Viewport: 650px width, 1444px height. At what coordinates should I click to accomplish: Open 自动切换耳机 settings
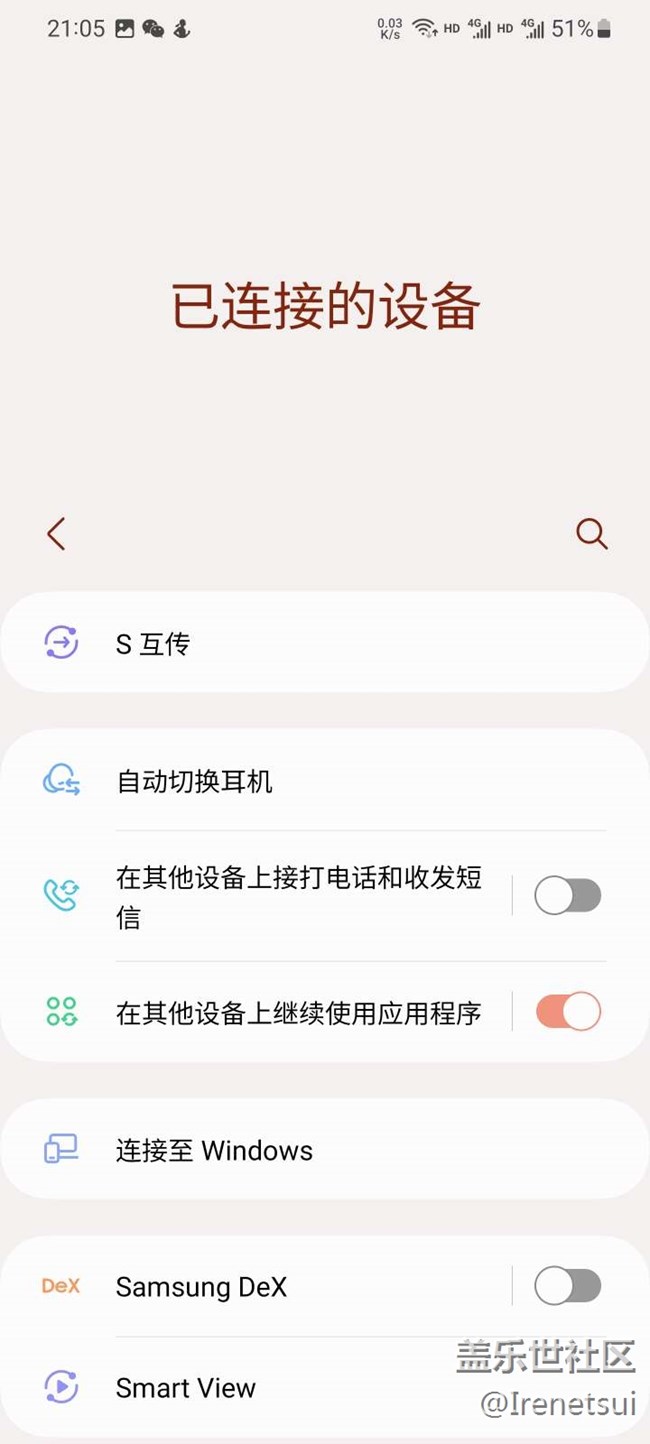325,781
